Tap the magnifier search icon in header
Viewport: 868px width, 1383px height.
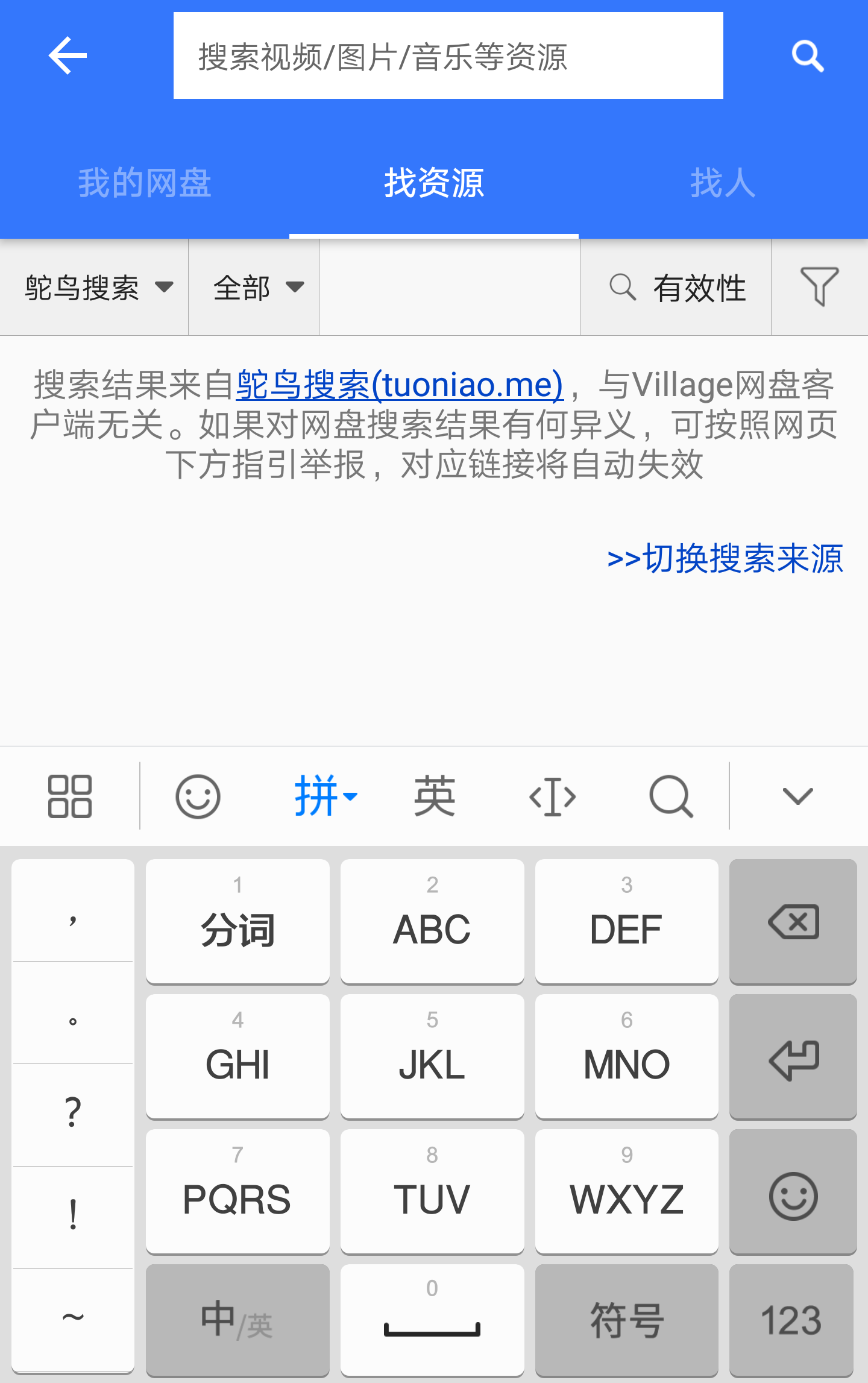click(x=807, y=56)
